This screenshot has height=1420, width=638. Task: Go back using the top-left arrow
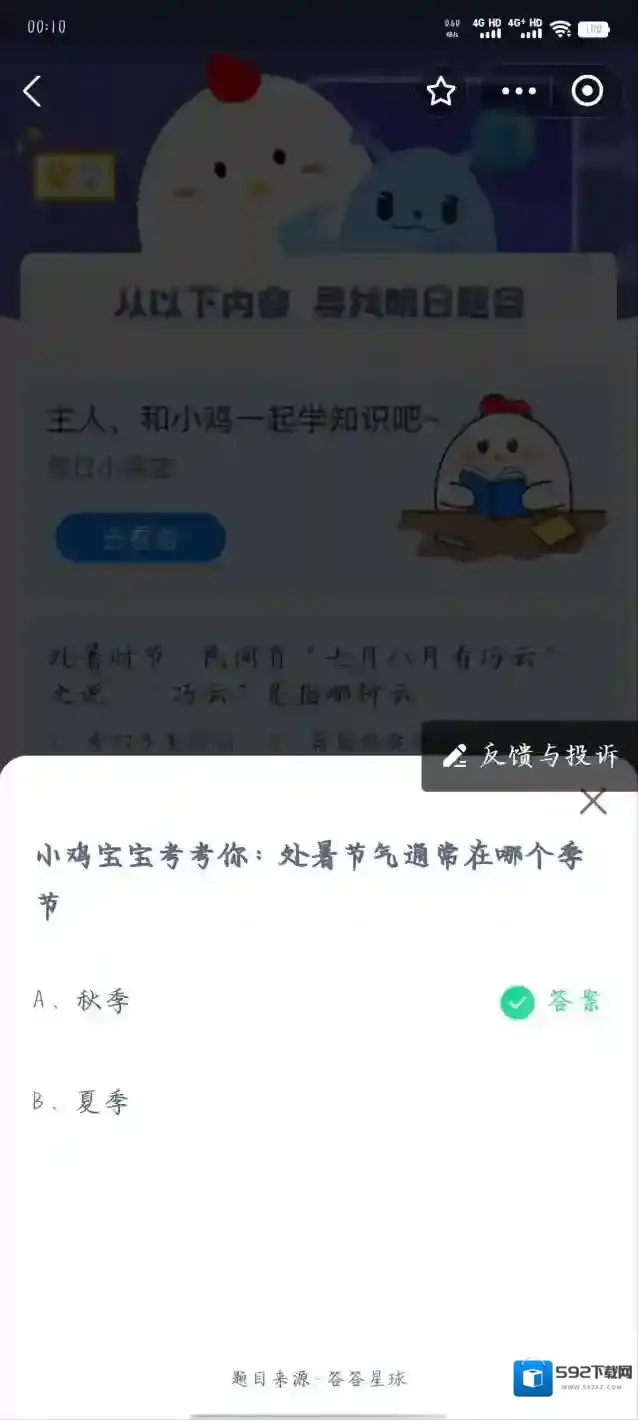32,92
